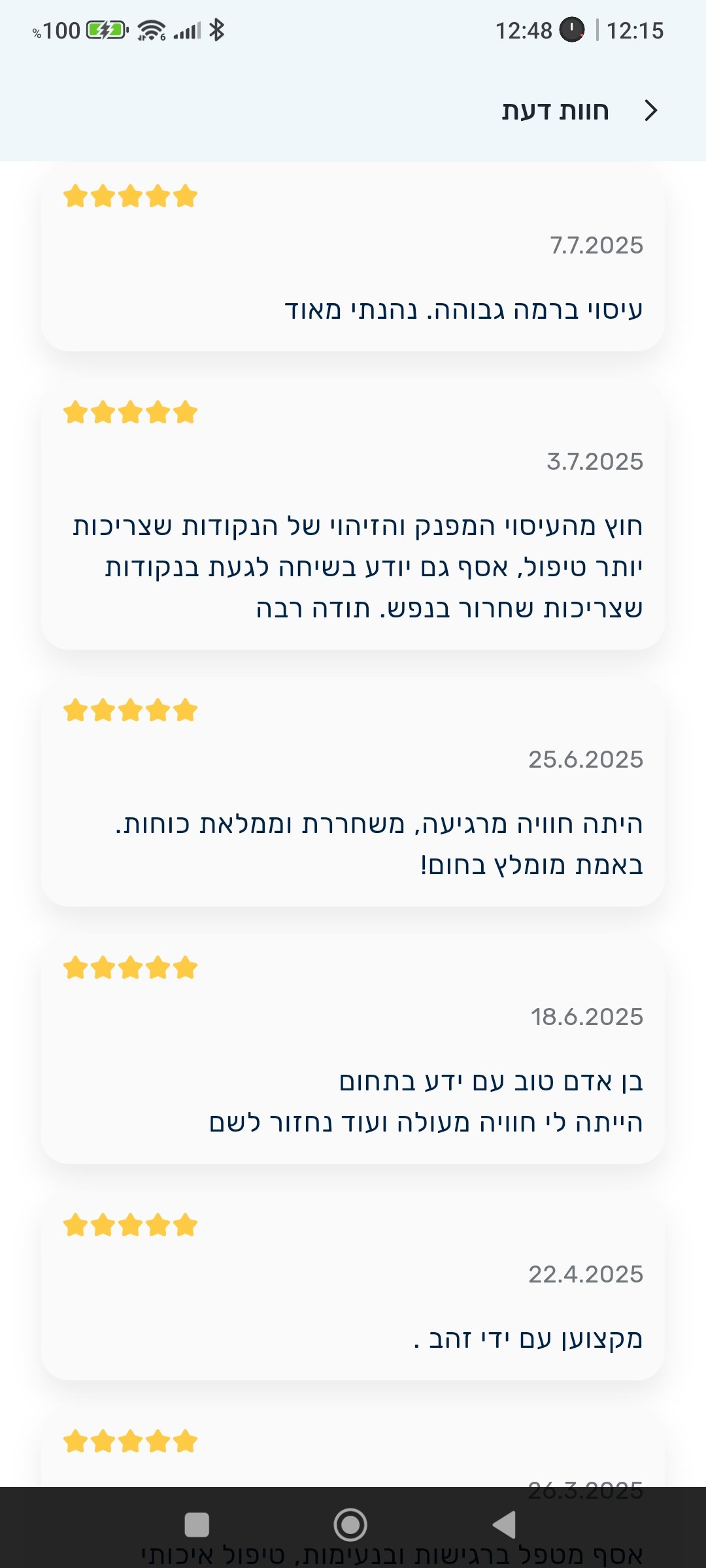Go back from the חוות דעת reviews page

pos(650,110)
